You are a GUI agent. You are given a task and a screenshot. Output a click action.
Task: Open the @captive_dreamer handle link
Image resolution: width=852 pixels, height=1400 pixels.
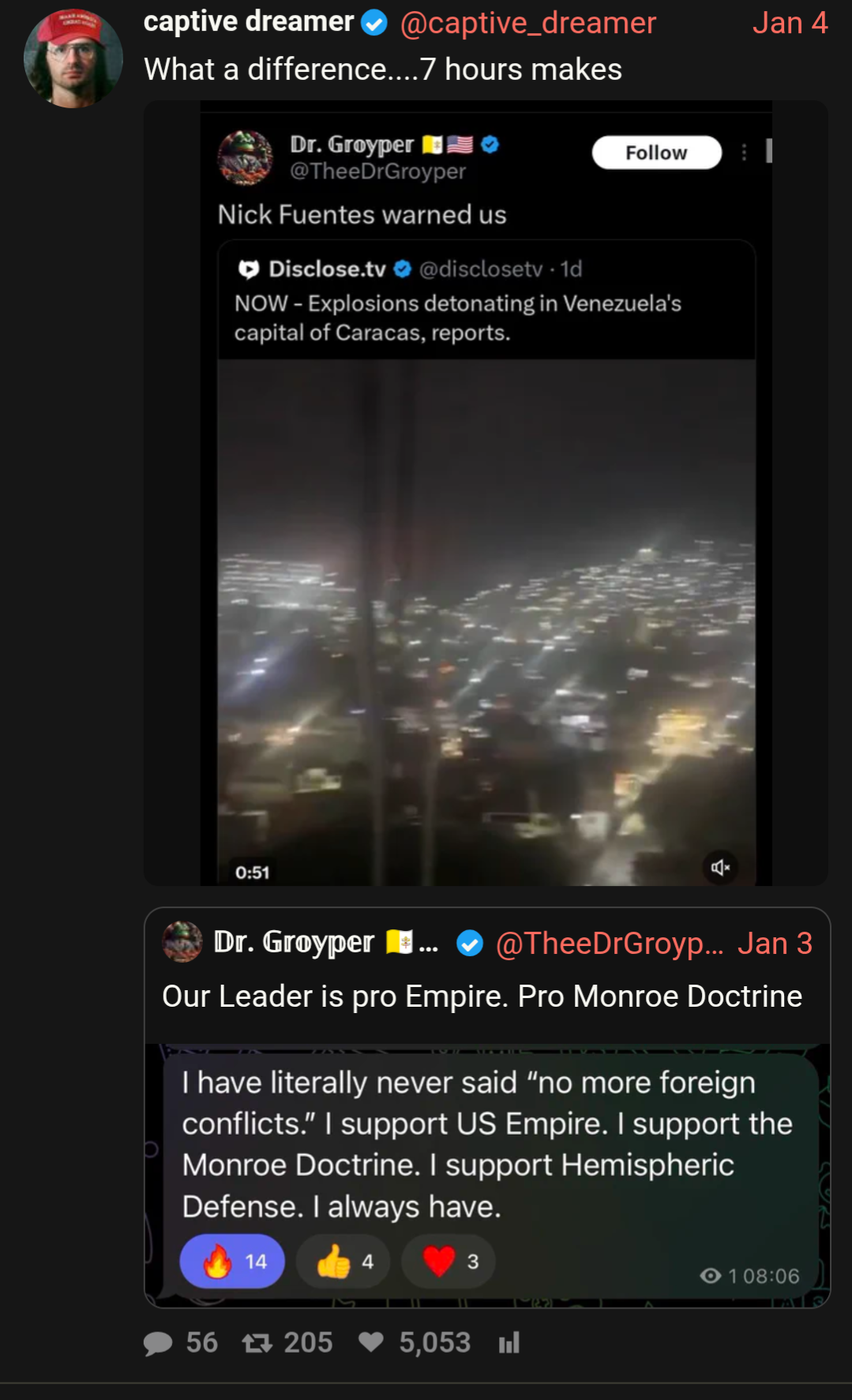tap(527, 23)
